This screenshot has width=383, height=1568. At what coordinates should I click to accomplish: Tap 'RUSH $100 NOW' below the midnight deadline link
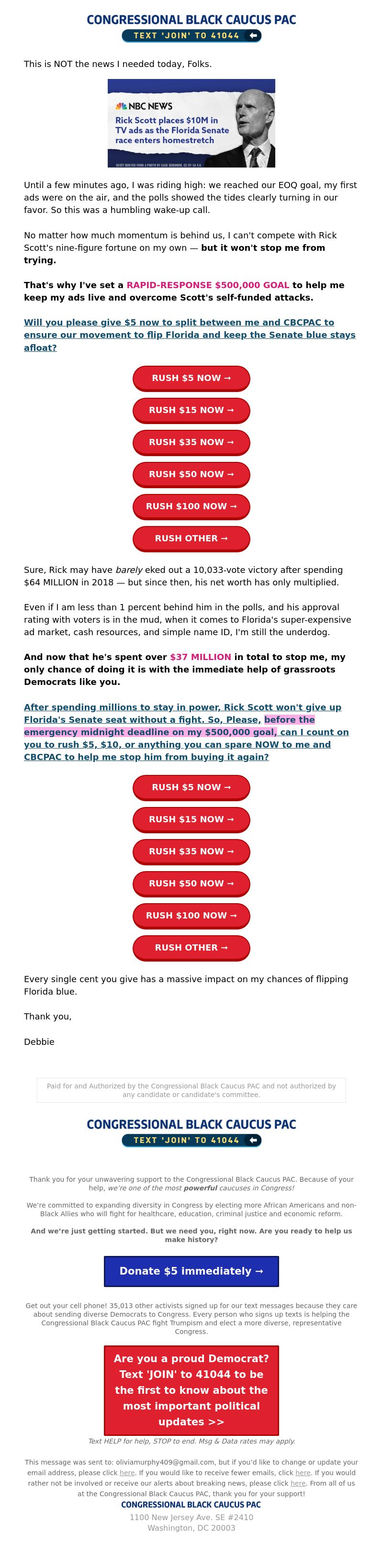click(191, 916)
